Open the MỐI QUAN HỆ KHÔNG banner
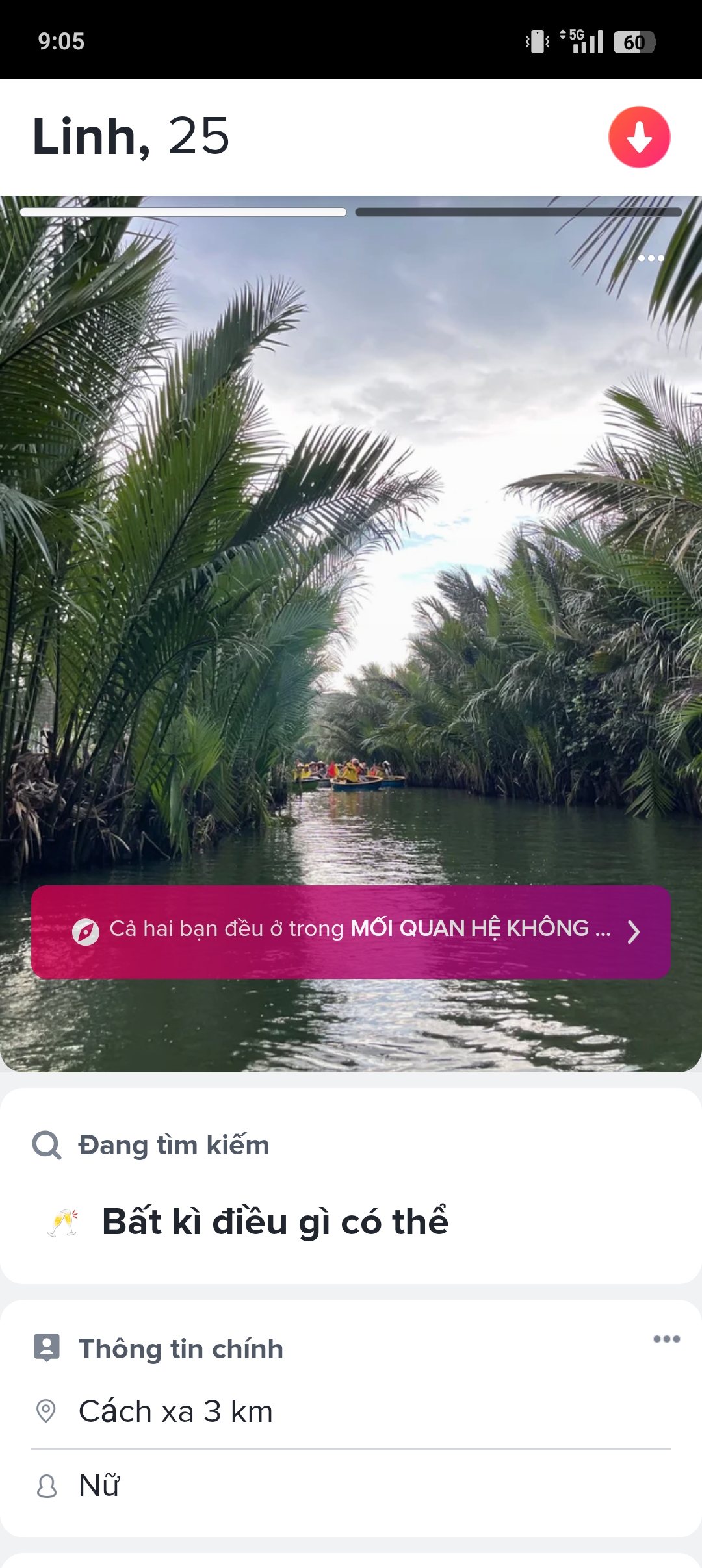The height and width of the screenshot is (1568, 702). coord(351,931)
